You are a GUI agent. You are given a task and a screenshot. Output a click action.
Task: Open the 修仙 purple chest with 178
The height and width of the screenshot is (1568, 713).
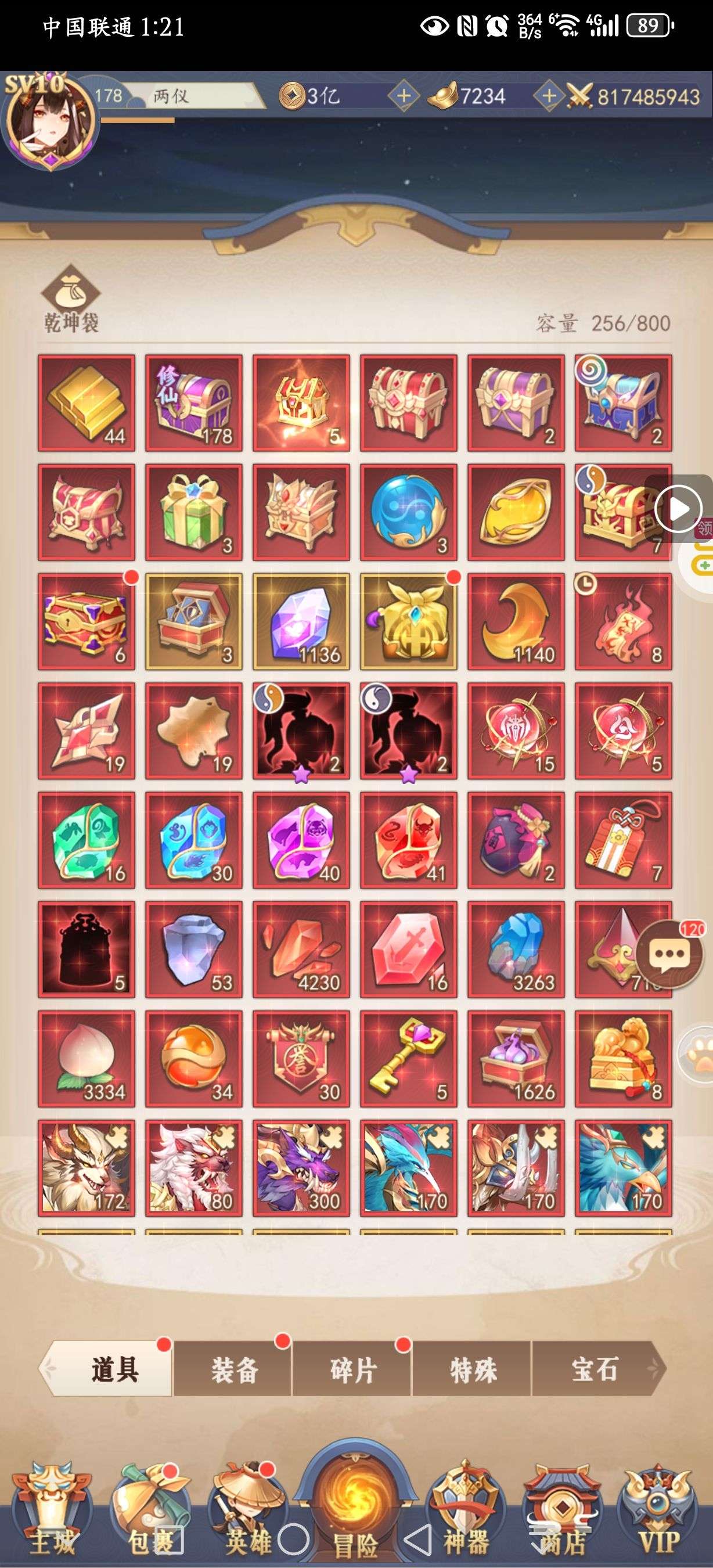193,403
